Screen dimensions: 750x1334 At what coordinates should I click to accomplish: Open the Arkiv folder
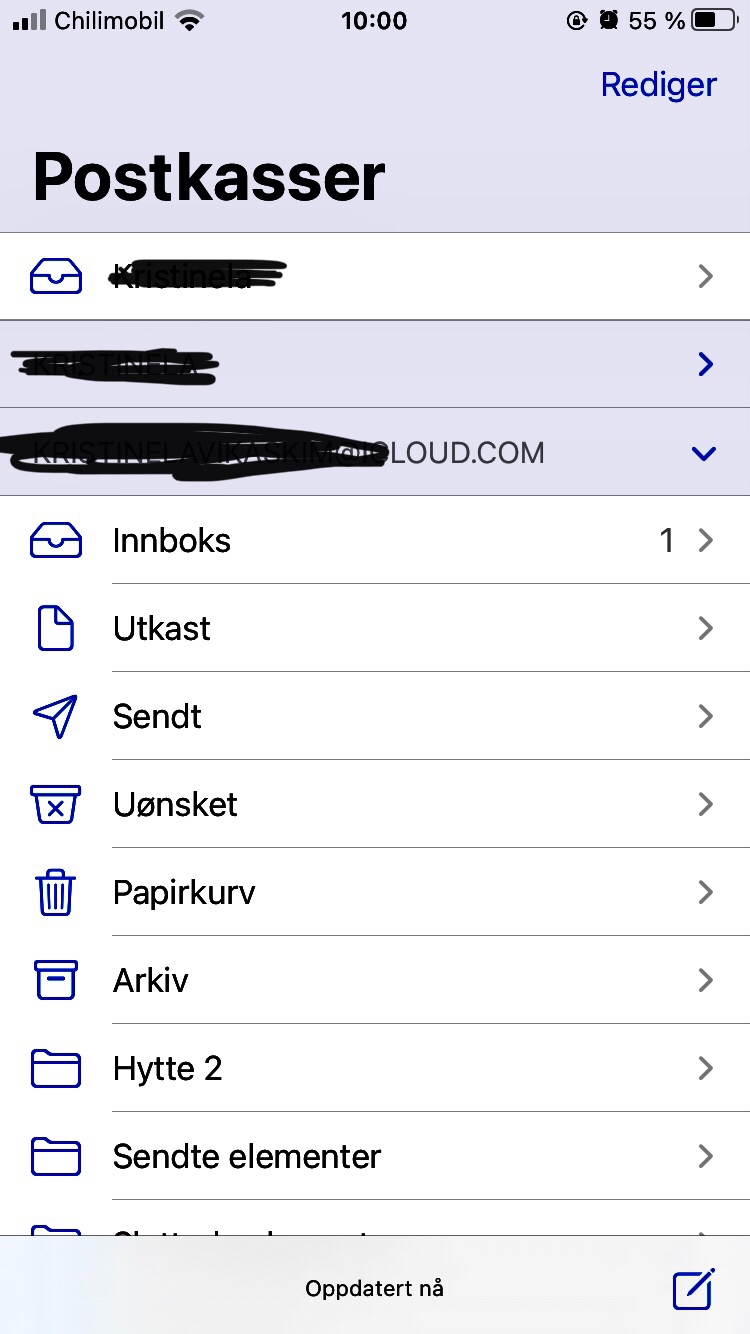(375, 980)
